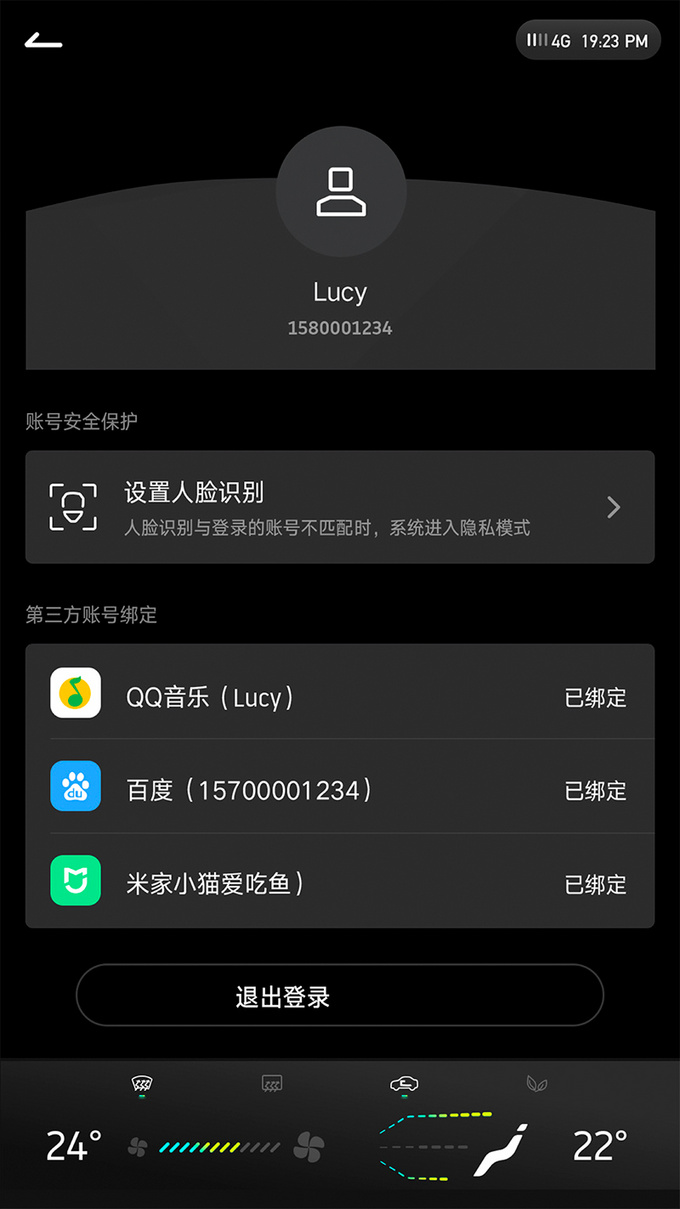Adjust the left temperature showing 24°
Viewport: 680px width, 1209px height.
[74, 1145]
